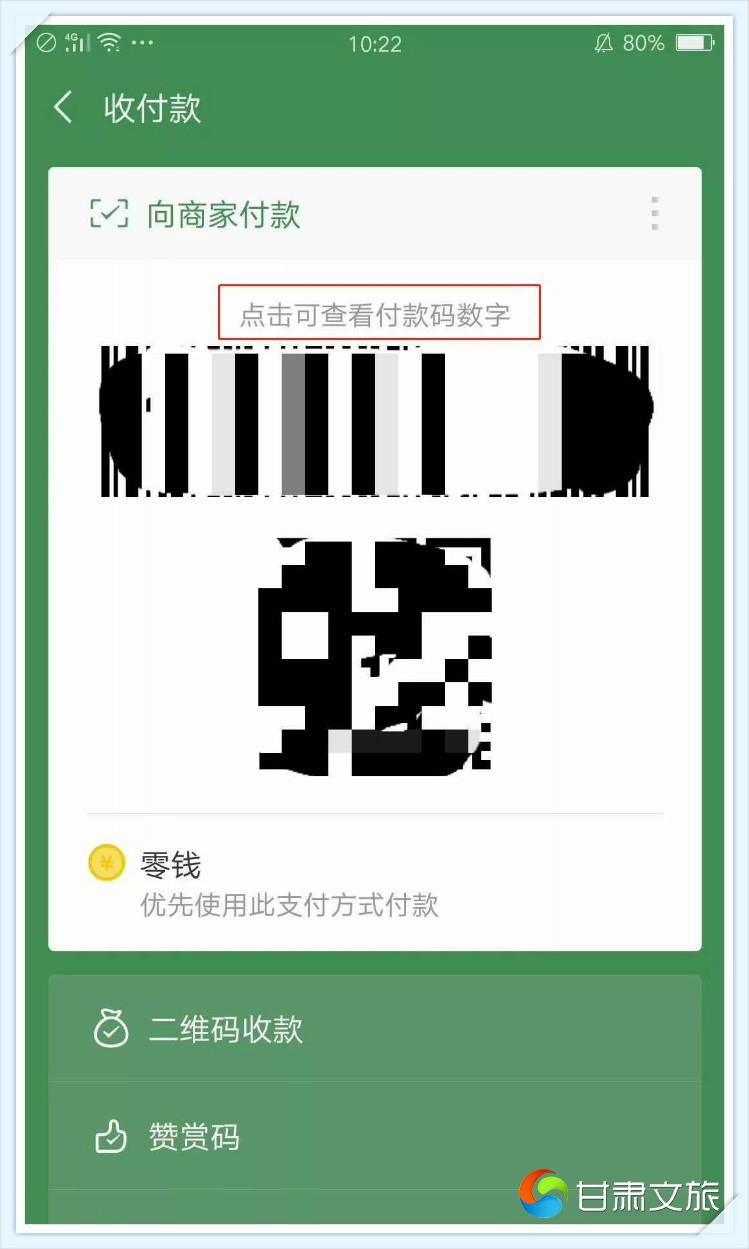Open 赞赏码

click(374, 1137)
